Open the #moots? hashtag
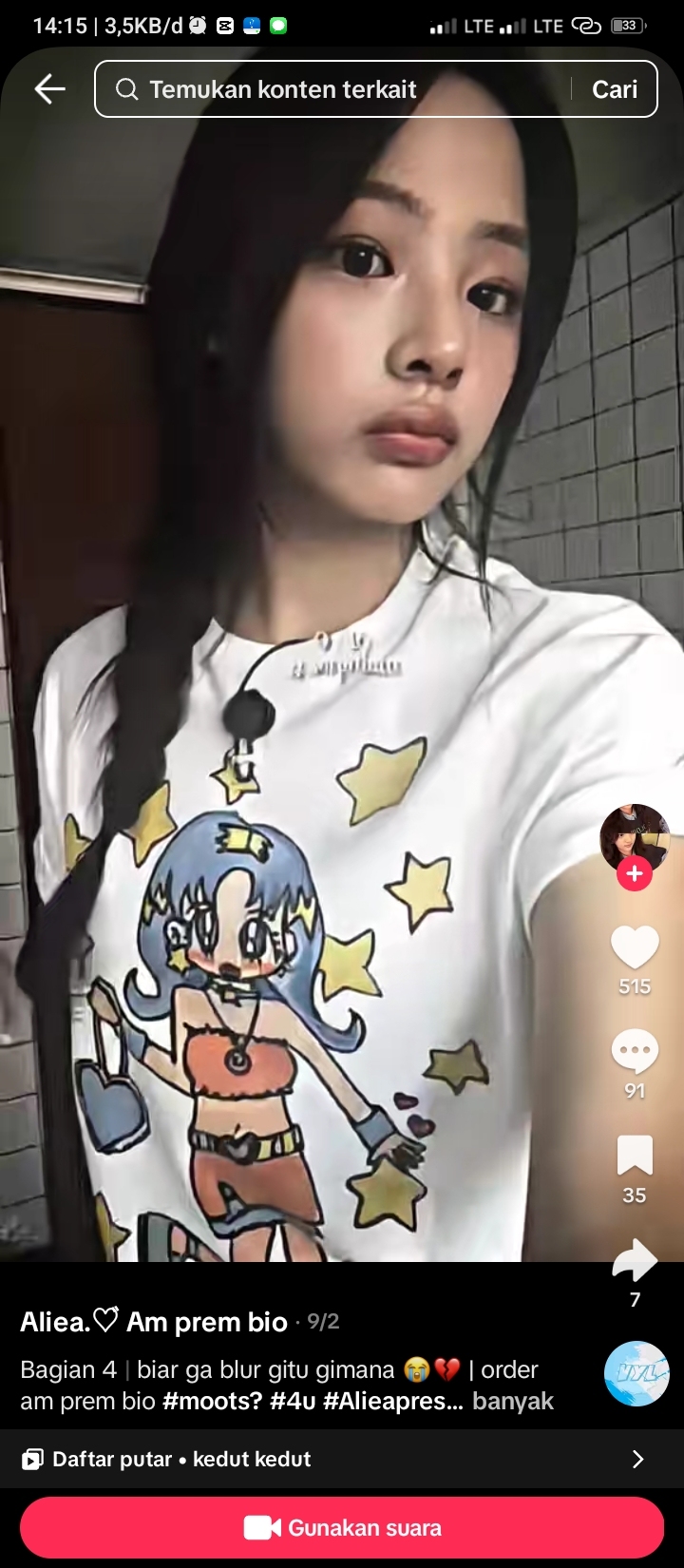This screenshot has width=684, height=1568. [213, 1401]
